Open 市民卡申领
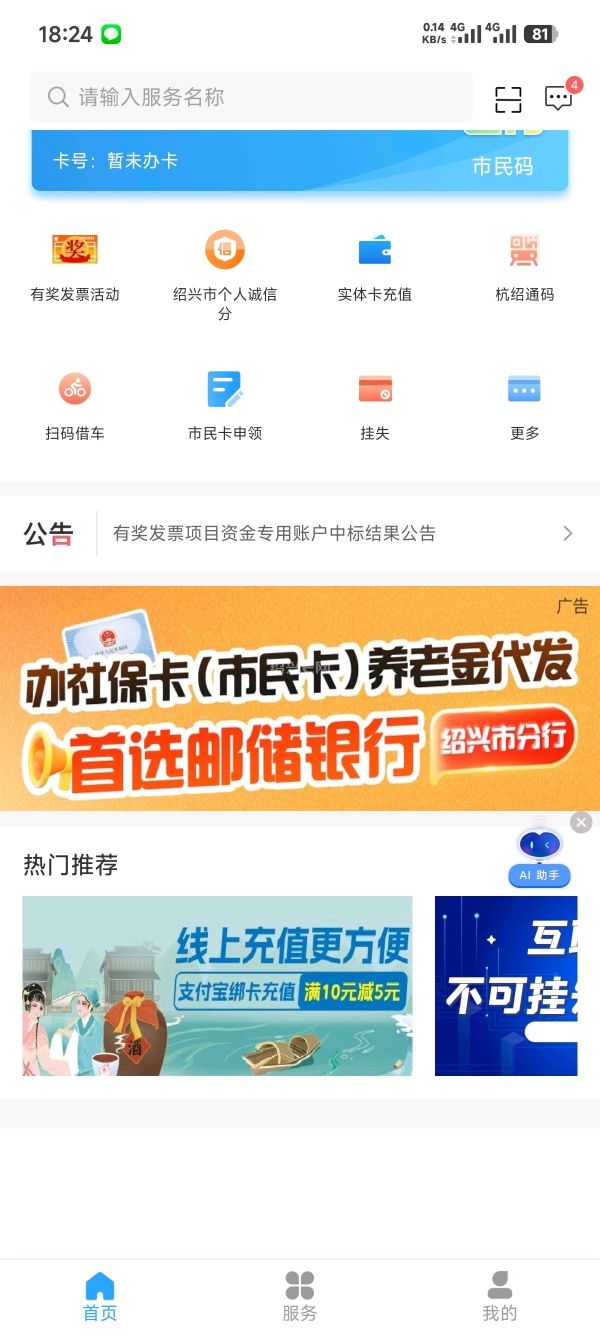 click(225, 405)
